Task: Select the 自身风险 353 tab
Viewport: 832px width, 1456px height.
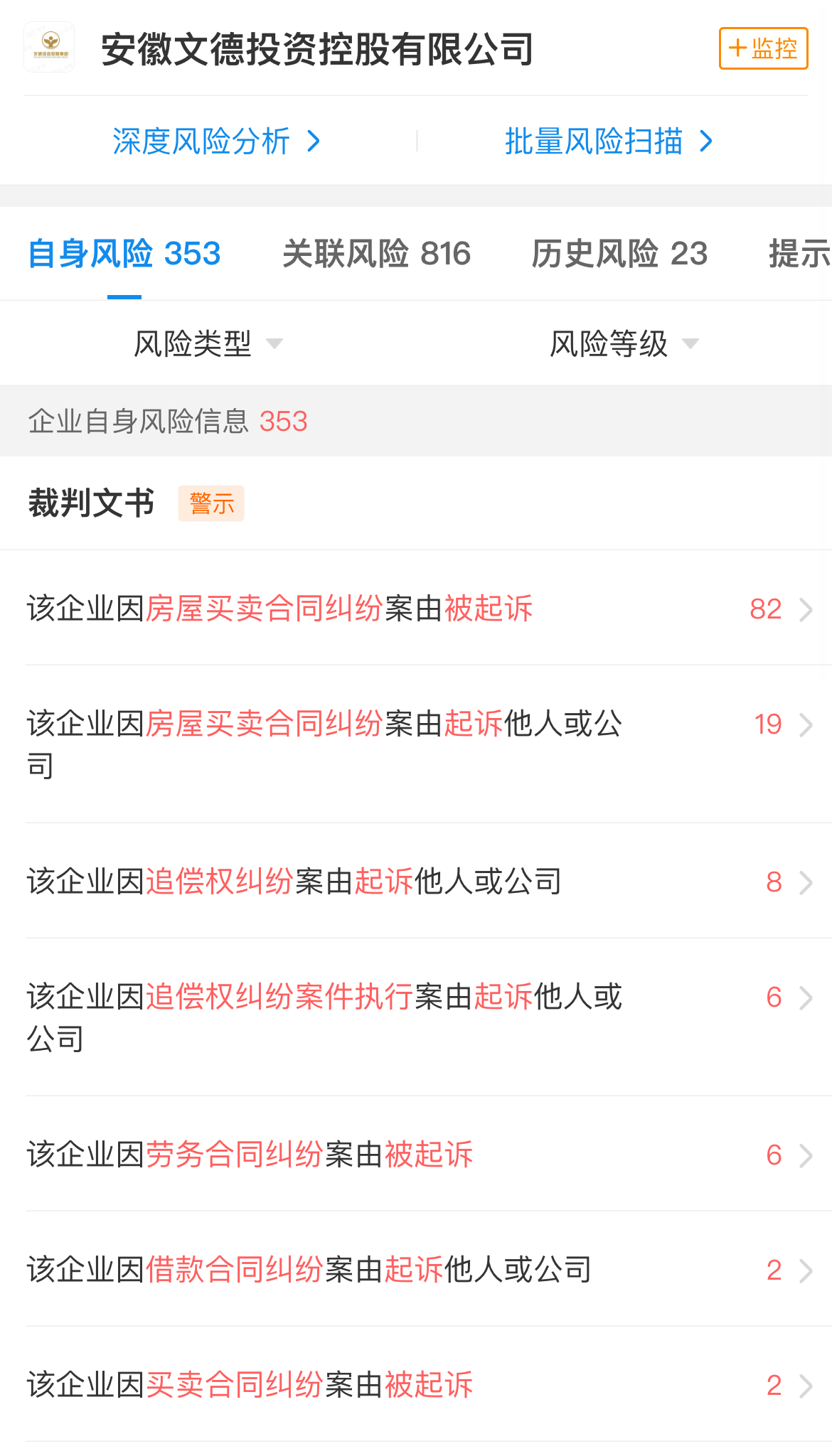Action: pos(124,254)
